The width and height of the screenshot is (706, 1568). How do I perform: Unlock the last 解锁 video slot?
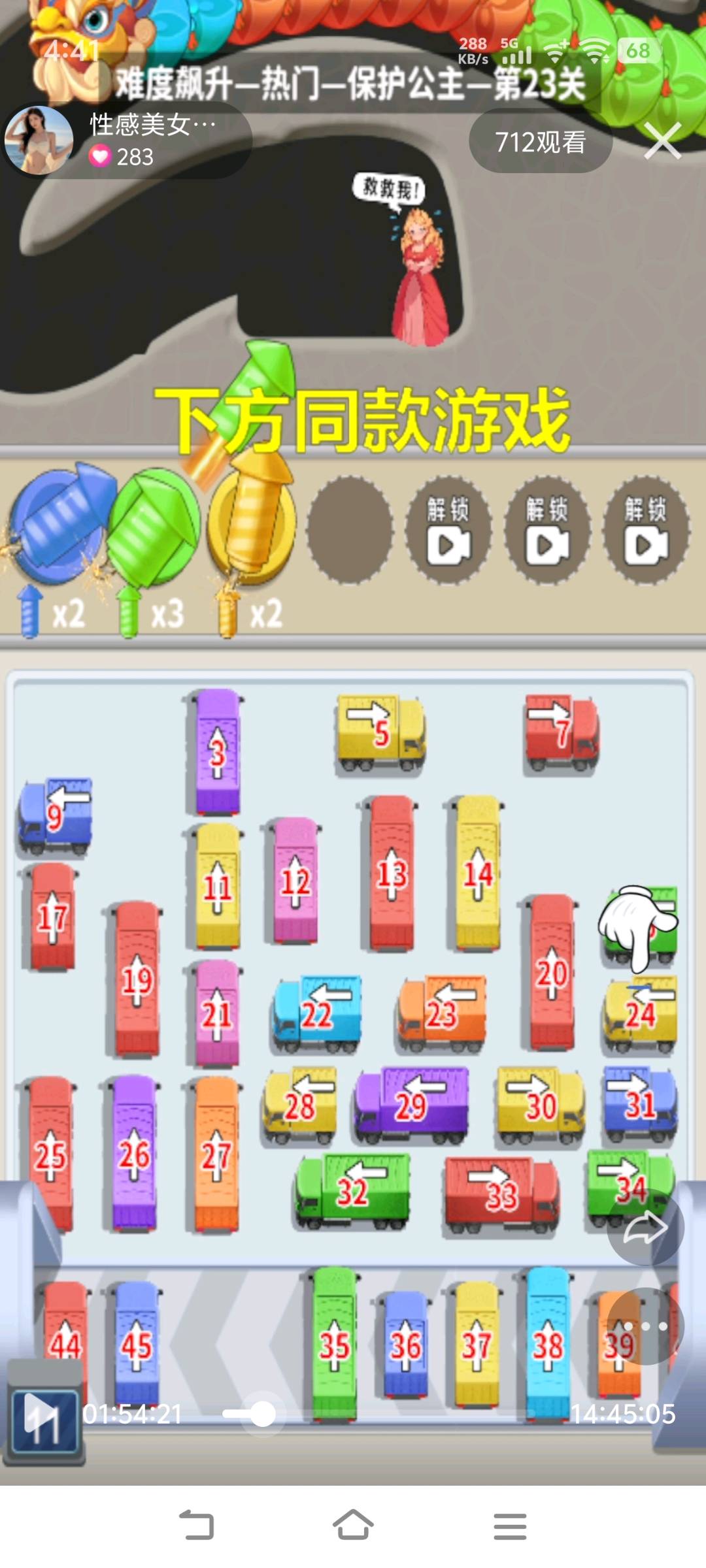pos(647,530)
